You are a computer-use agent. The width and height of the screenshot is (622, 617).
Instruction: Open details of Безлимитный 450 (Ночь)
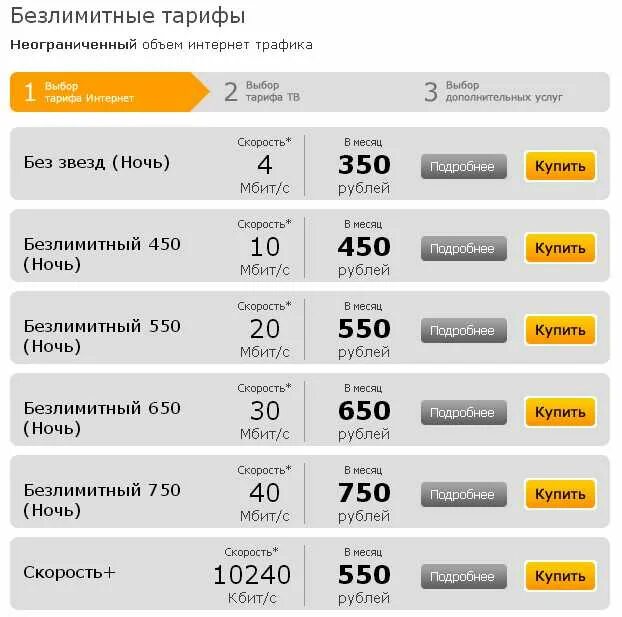coord(463,249)
